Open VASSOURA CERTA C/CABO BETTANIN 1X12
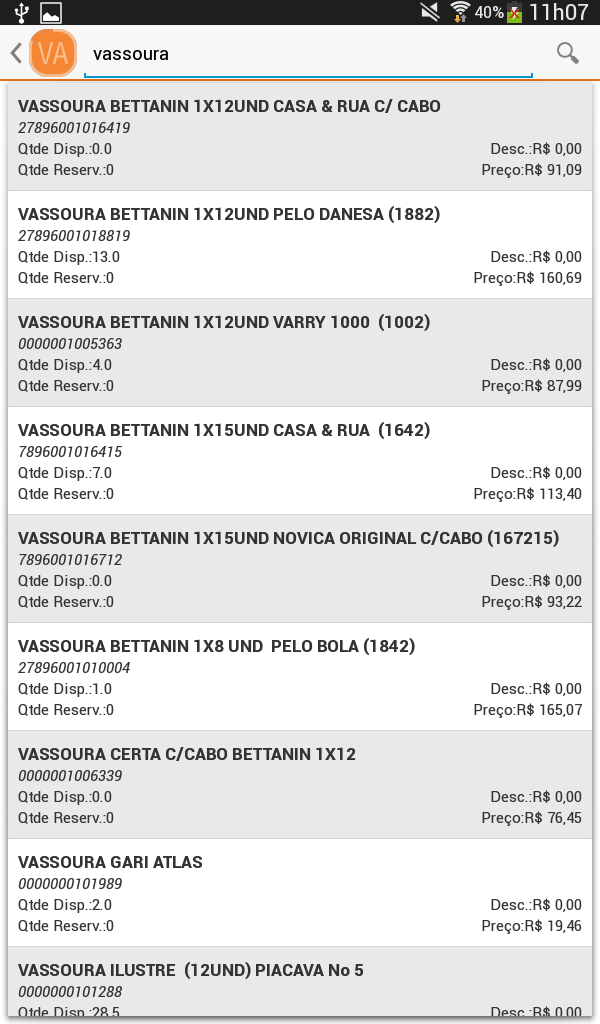The width and height of the screenshot is (600, 1024). click(x=300, y=785)
